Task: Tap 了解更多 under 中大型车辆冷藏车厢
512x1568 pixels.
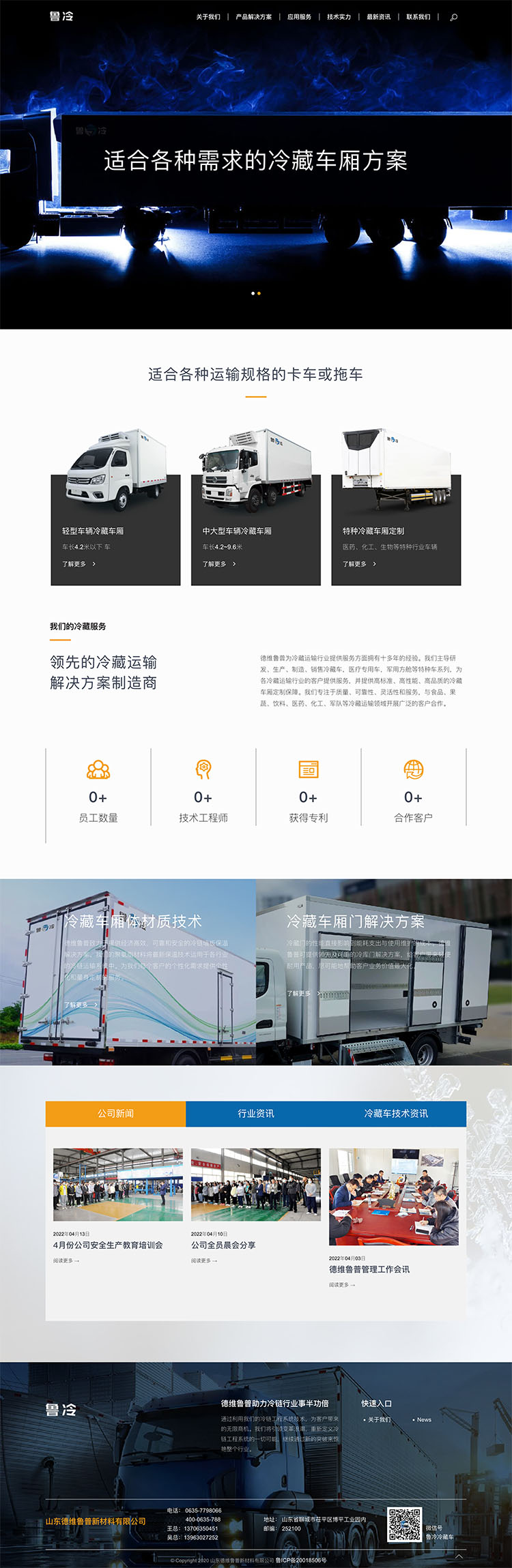Action: (218, 564)
